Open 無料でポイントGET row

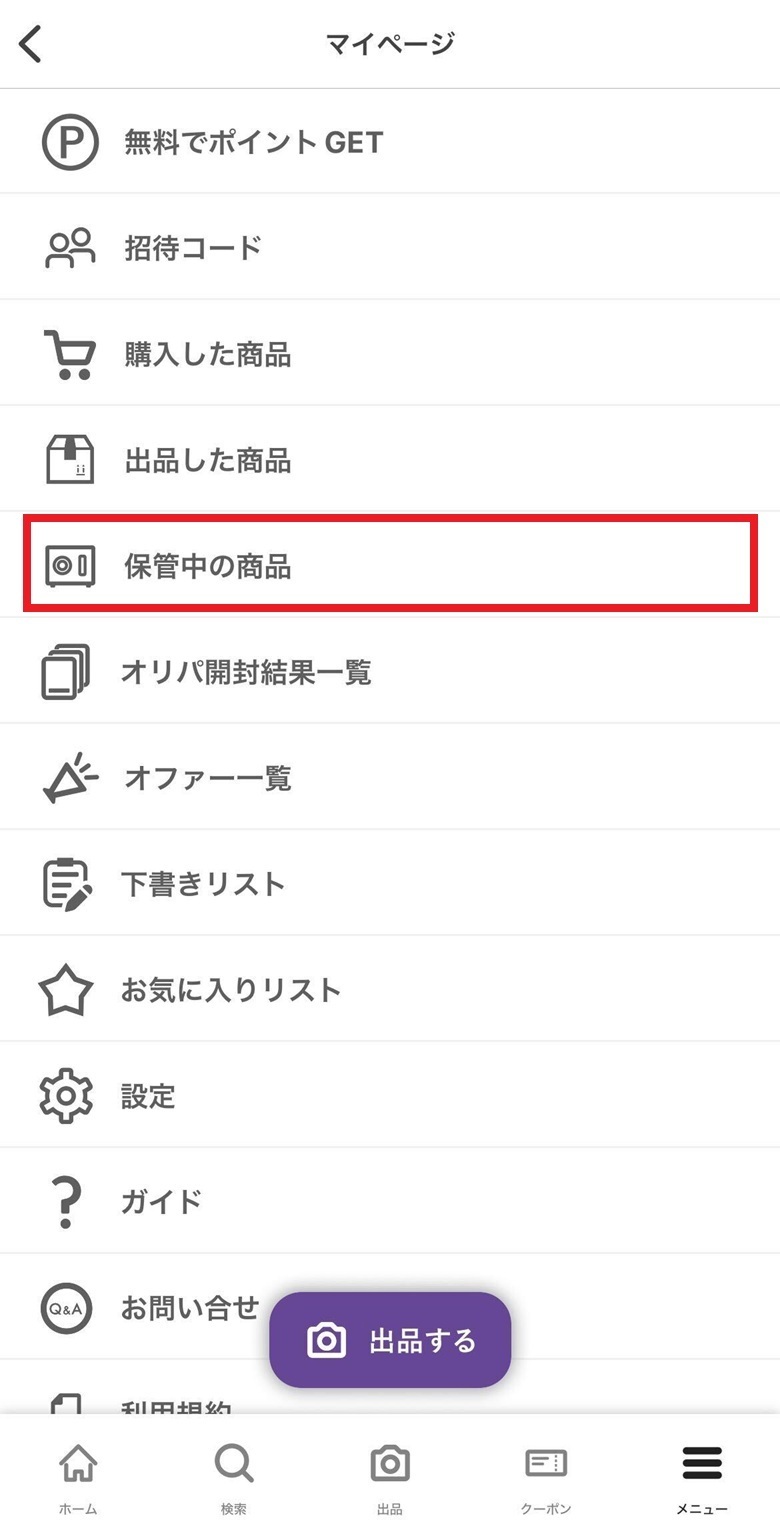point(390,141)
